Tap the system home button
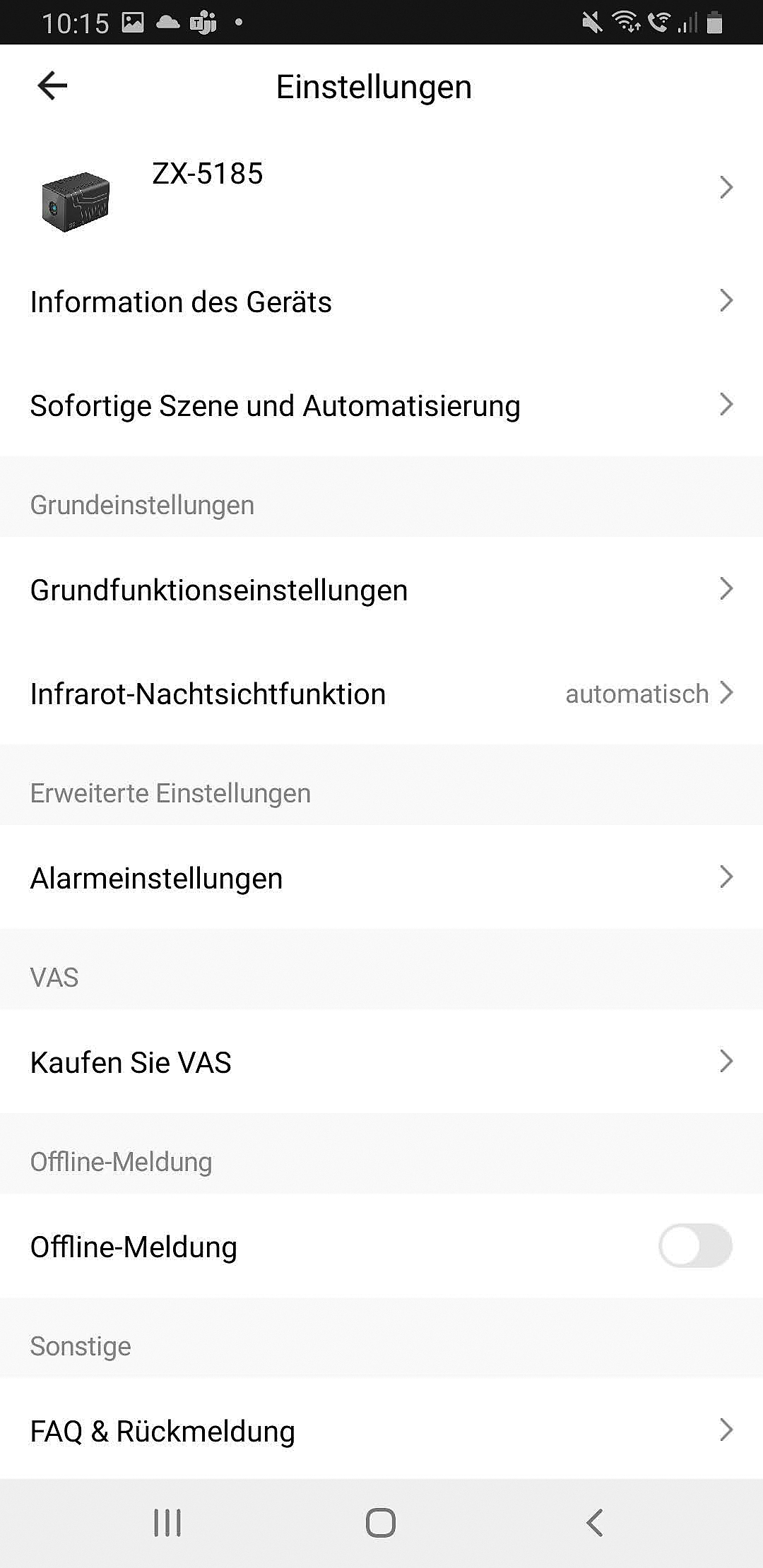The width and height of the screenshot is (763, 1568). (x=381, y=1523)
